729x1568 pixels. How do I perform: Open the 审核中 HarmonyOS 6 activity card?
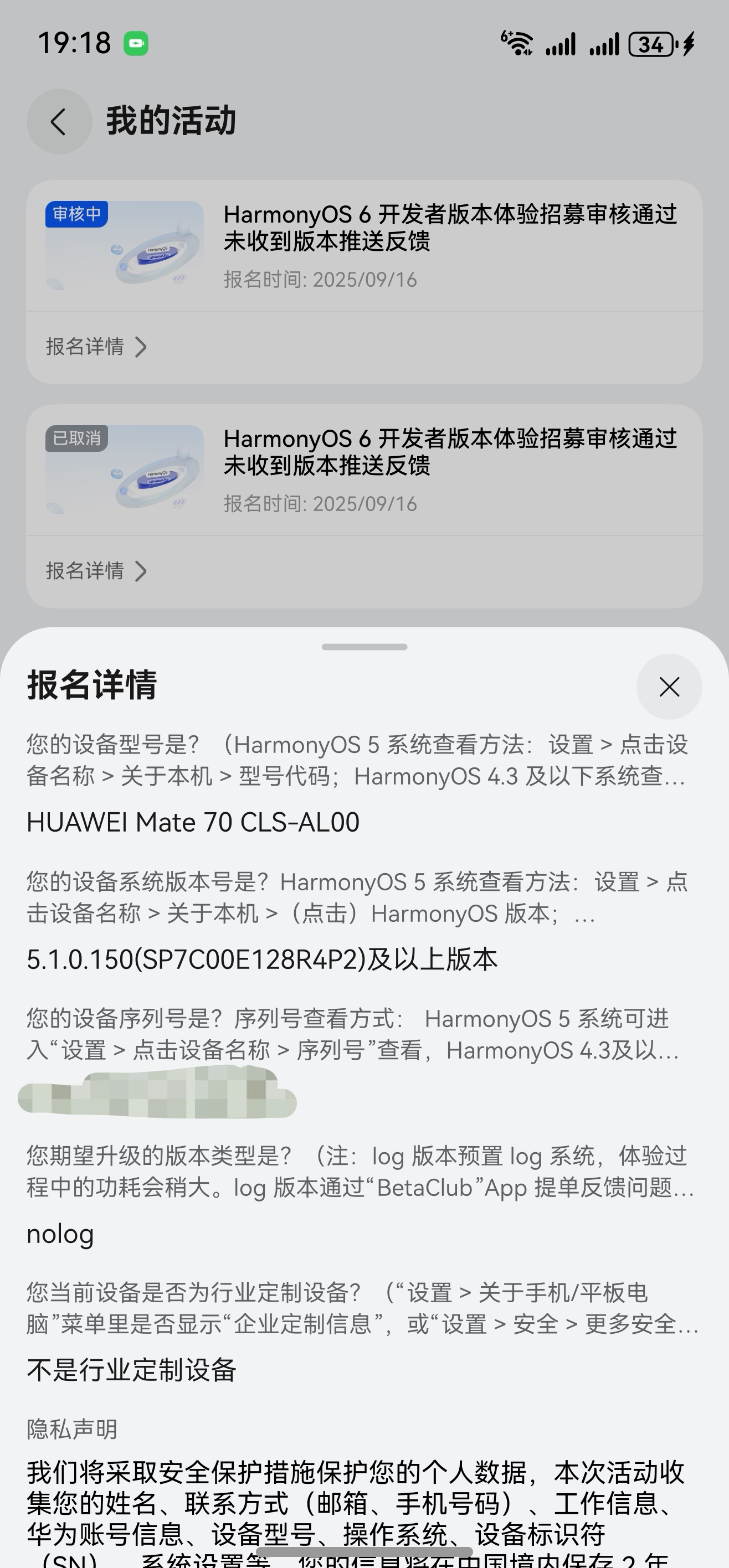(449, 244)
